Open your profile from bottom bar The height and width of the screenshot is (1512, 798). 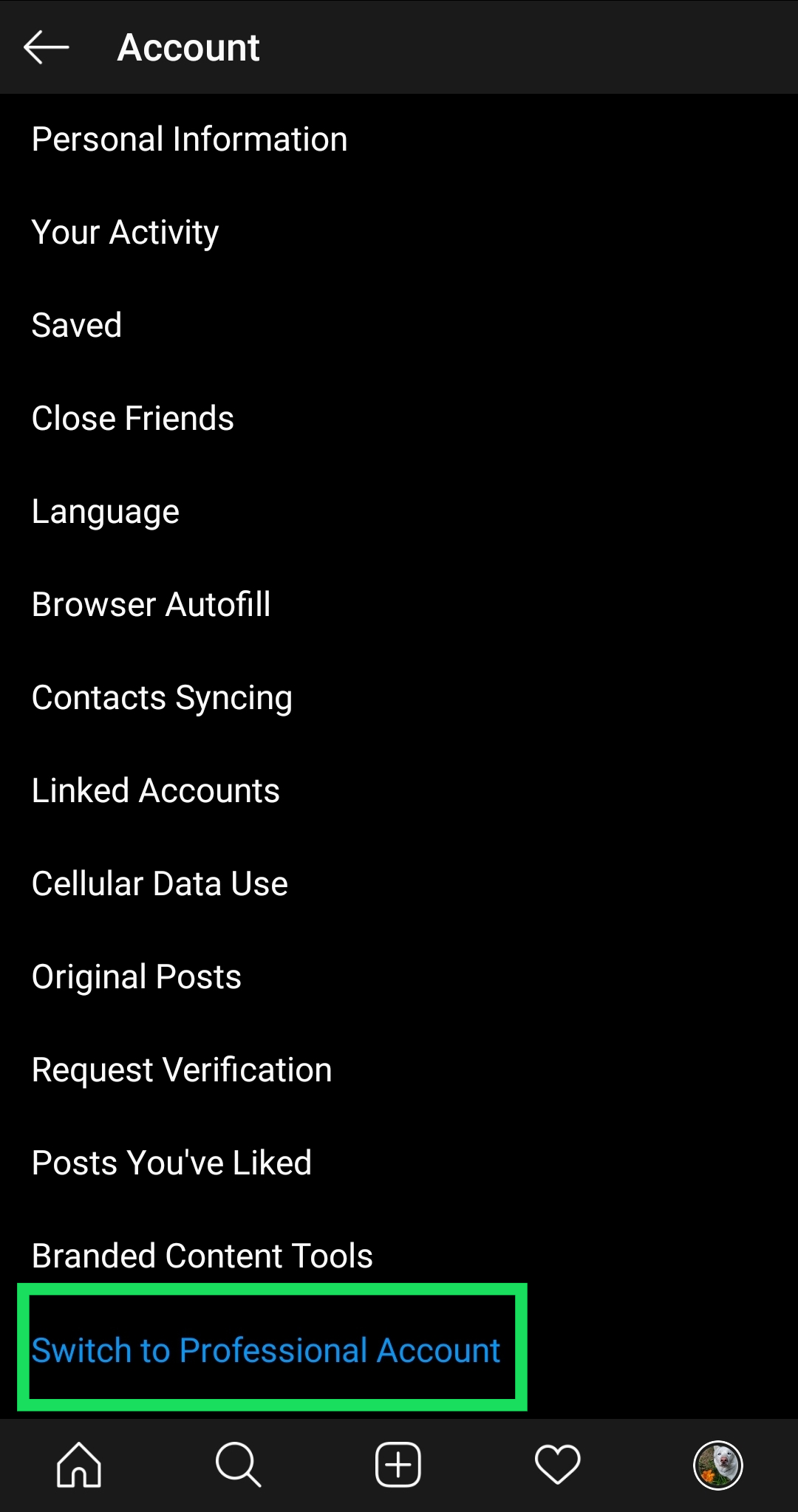pyautogui.click(x=717, y=1464)
